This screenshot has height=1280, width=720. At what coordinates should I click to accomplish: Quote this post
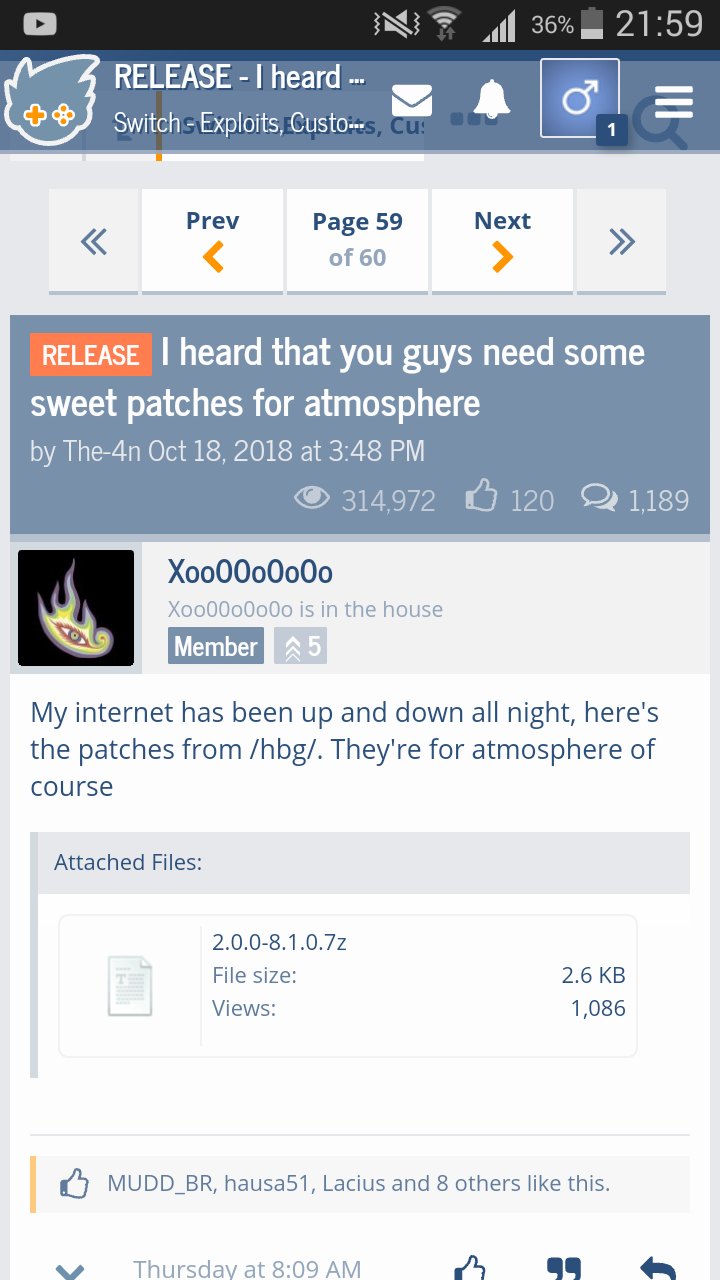[x=564, y=1270]
